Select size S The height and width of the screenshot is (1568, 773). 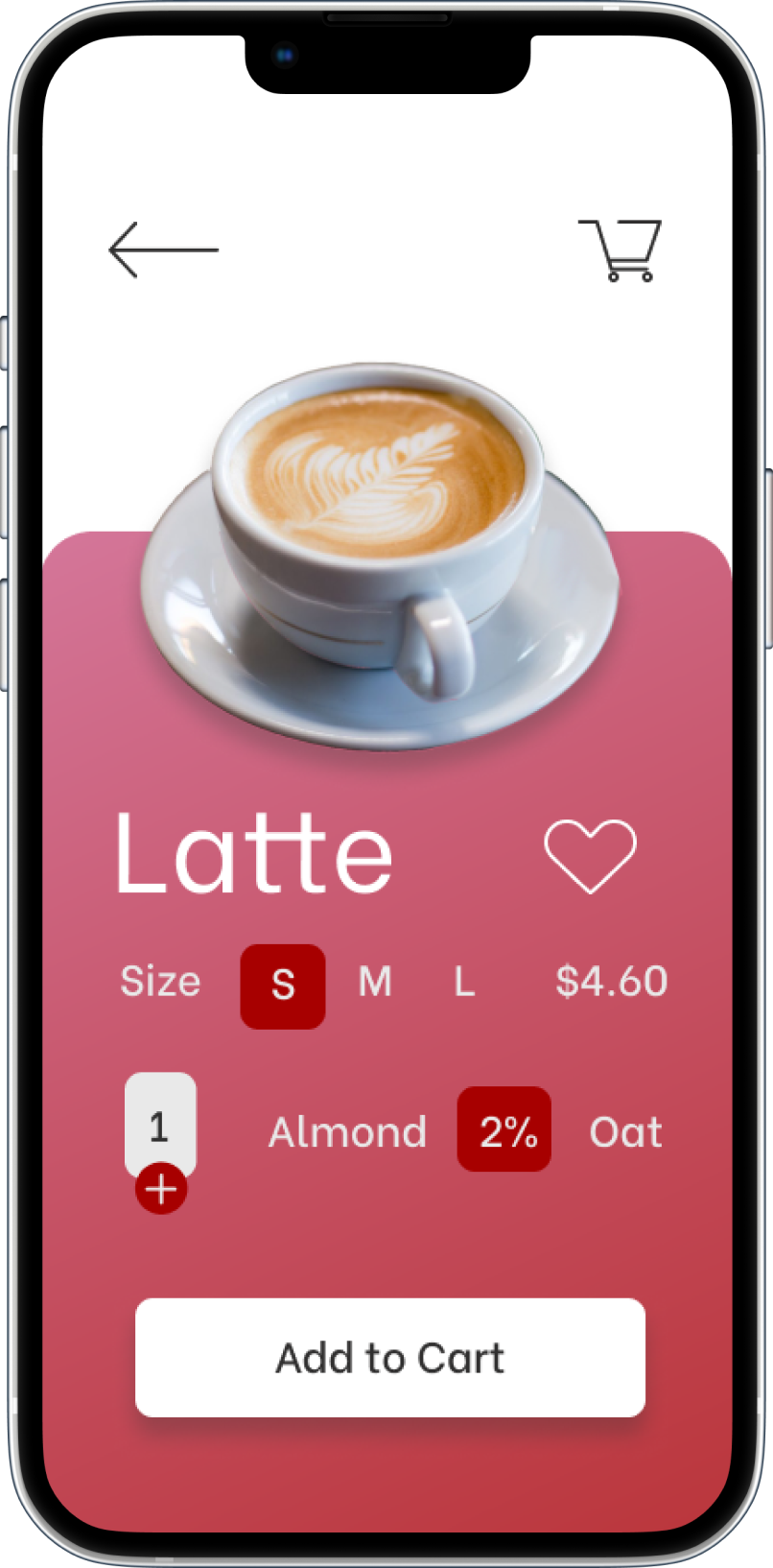pos(283,986)
